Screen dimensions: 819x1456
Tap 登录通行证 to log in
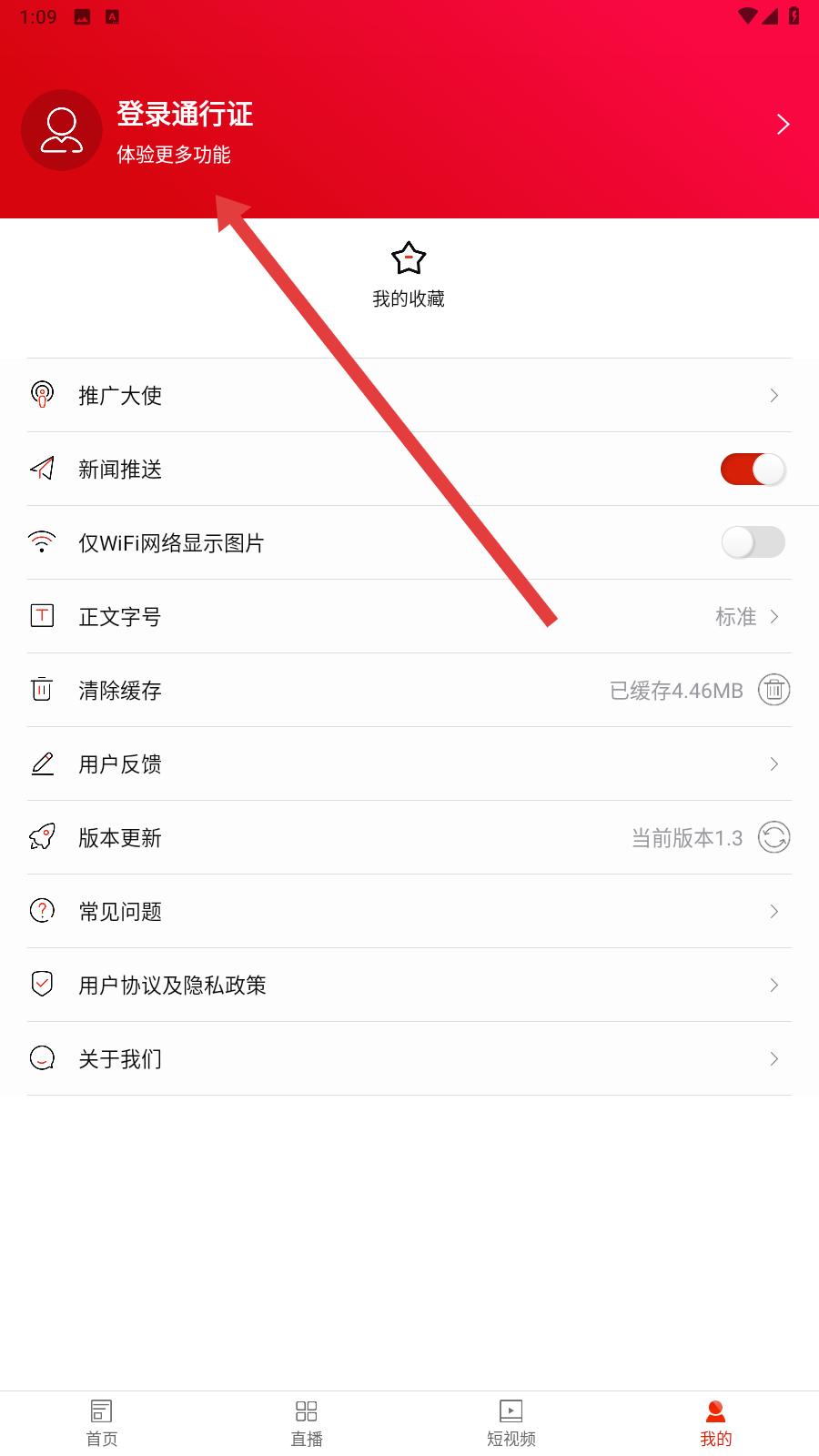pos(185,116)
